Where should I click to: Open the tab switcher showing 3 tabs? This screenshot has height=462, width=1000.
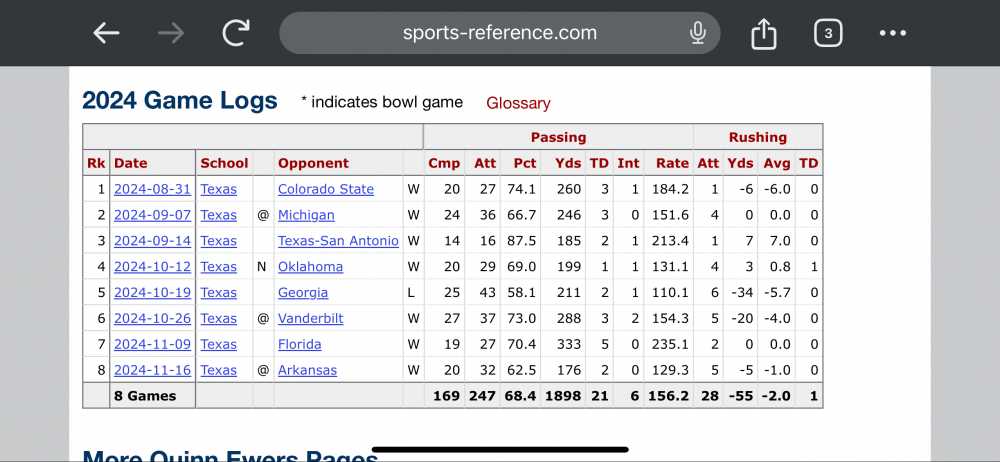(827, 33)
